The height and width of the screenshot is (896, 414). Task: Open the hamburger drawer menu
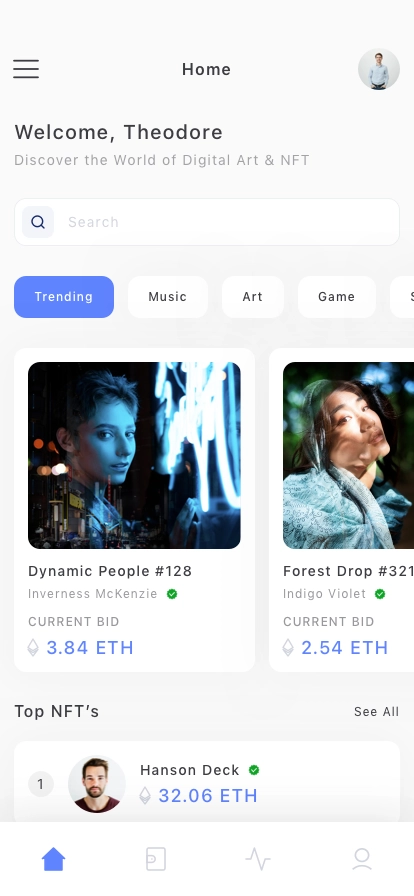[26, 69]
